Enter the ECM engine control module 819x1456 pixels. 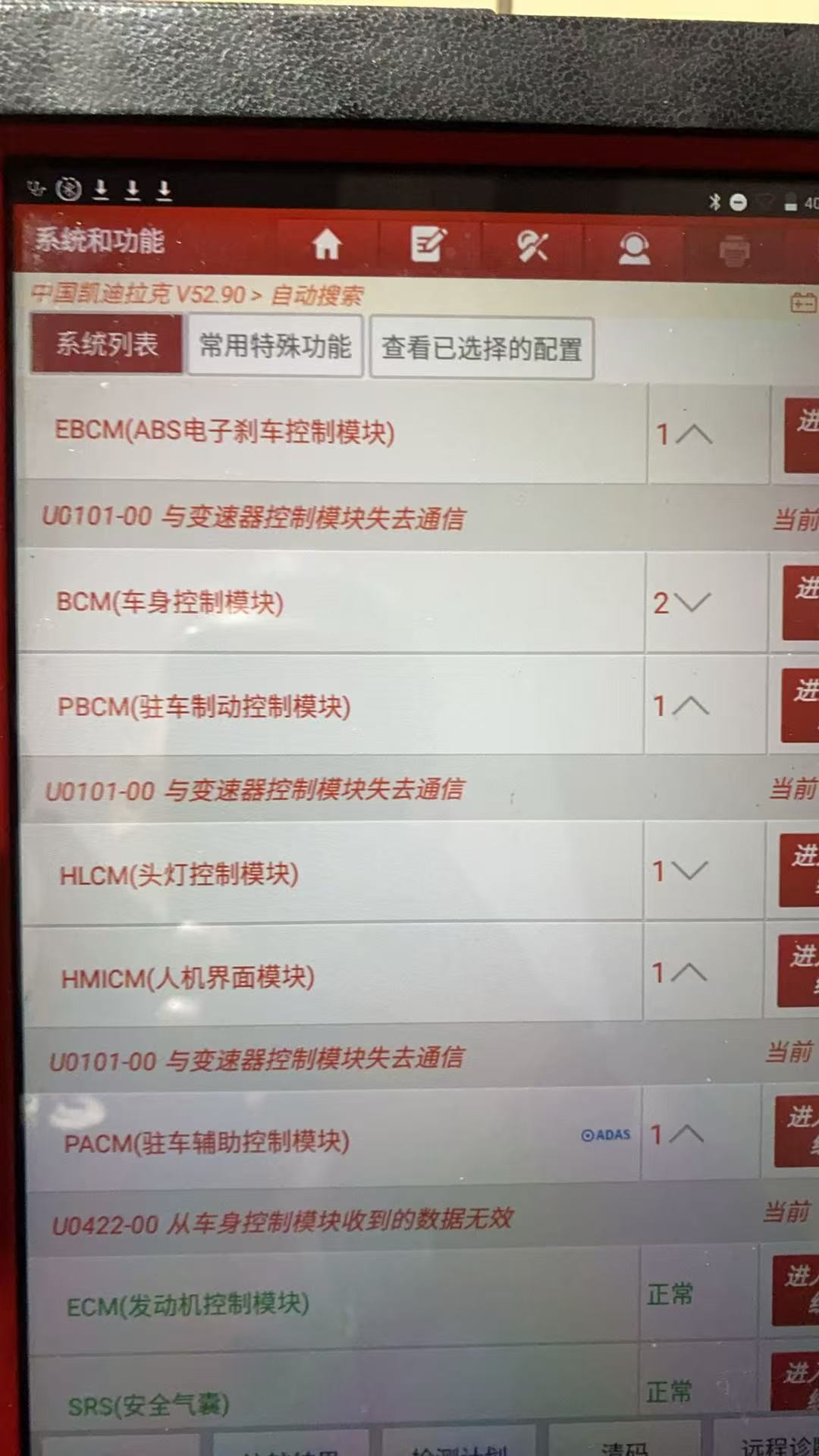click(796, 1291)
